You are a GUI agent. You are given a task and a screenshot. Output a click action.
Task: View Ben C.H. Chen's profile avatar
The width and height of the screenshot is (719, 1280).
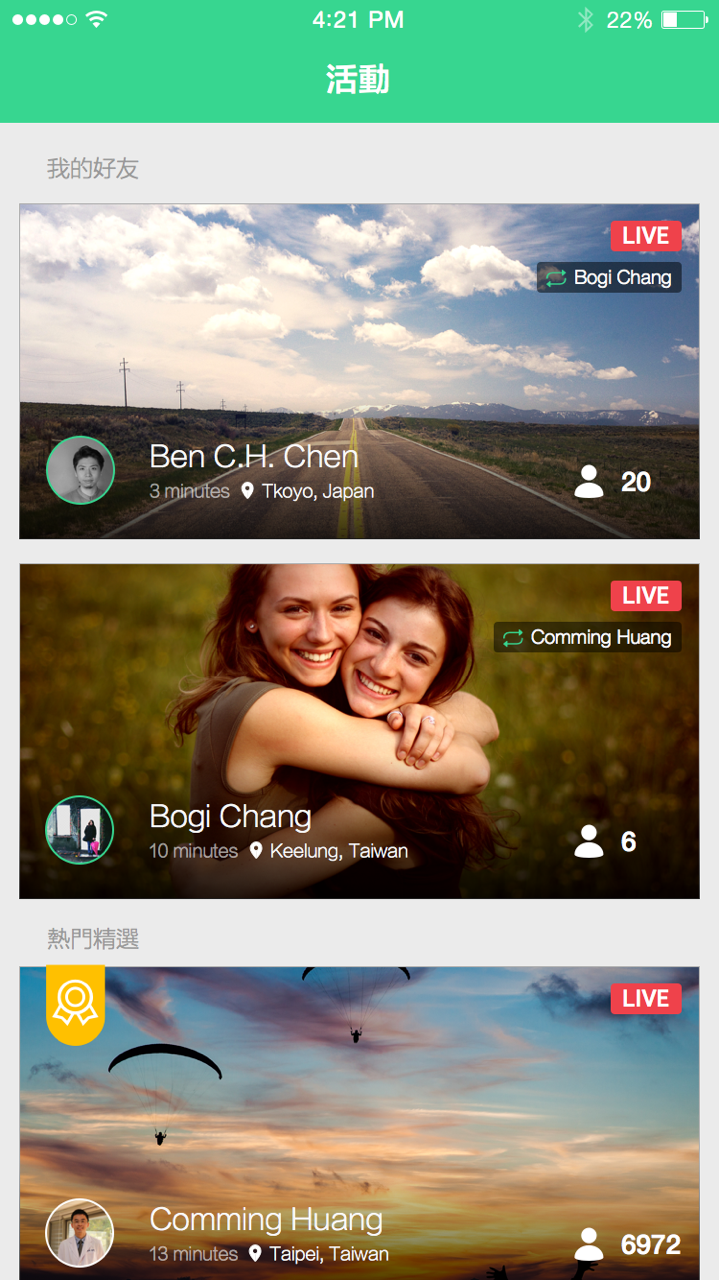point(80,470)
